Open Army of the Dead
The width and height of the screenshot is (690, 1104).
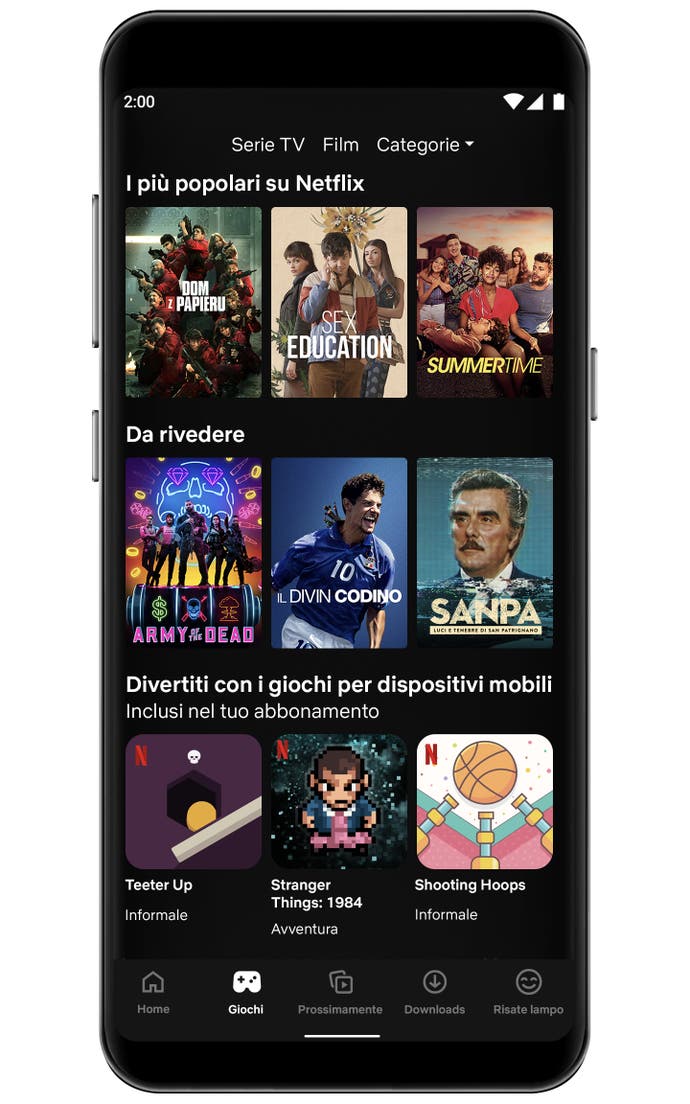pyautogui.click(x=193, y=552)
